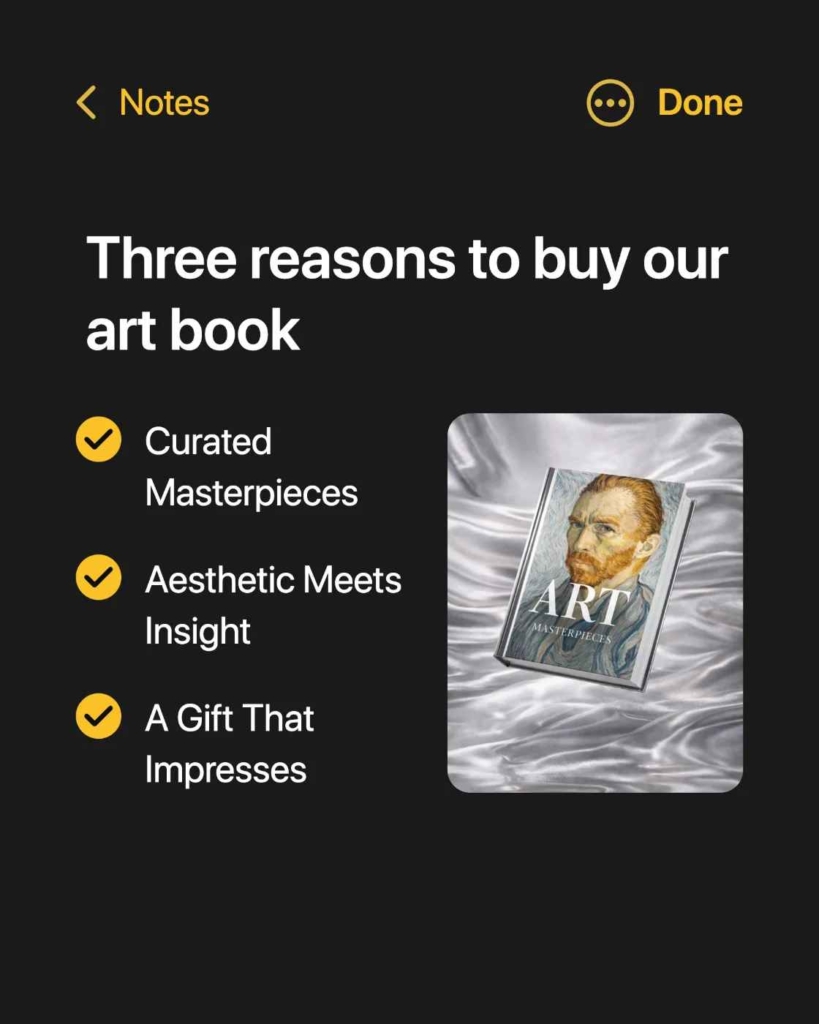Select the yellow checkmark beside A Gift That Impresses

(x=98, y=716)
